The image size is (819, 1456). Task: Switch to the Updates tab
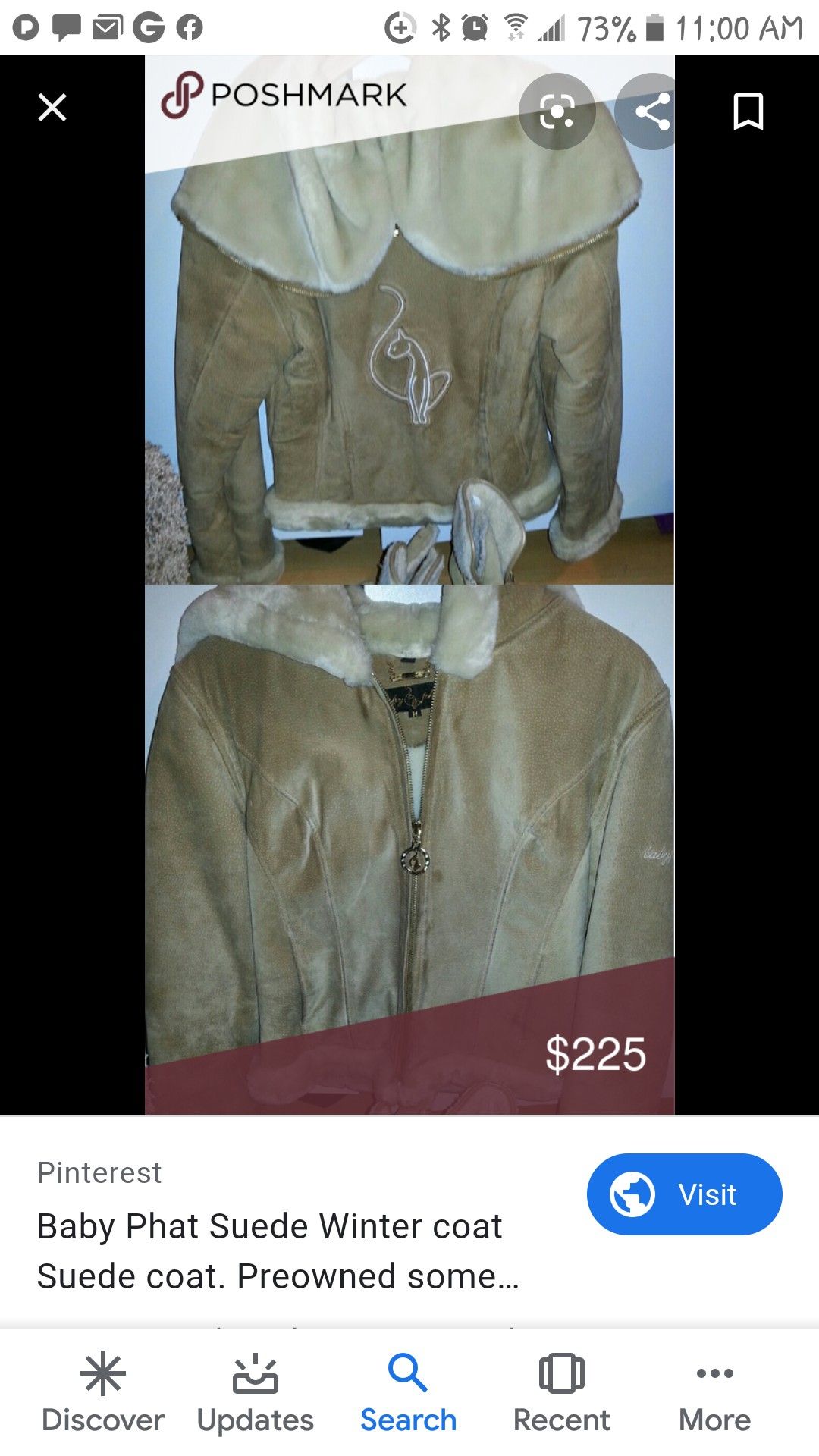click(256, 1395)
